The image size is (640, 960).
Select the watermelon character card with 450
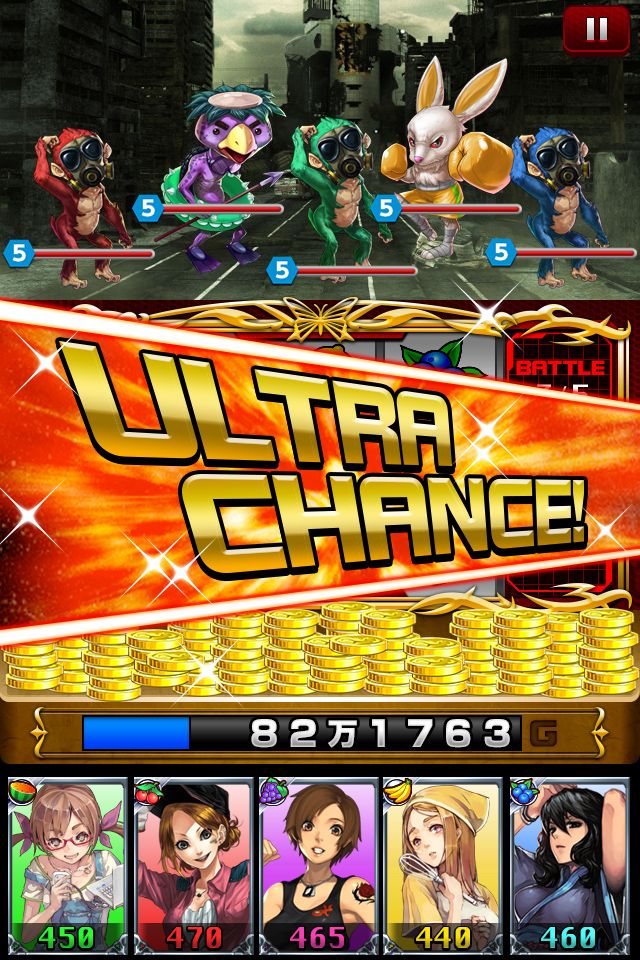[x=67, y=867]
